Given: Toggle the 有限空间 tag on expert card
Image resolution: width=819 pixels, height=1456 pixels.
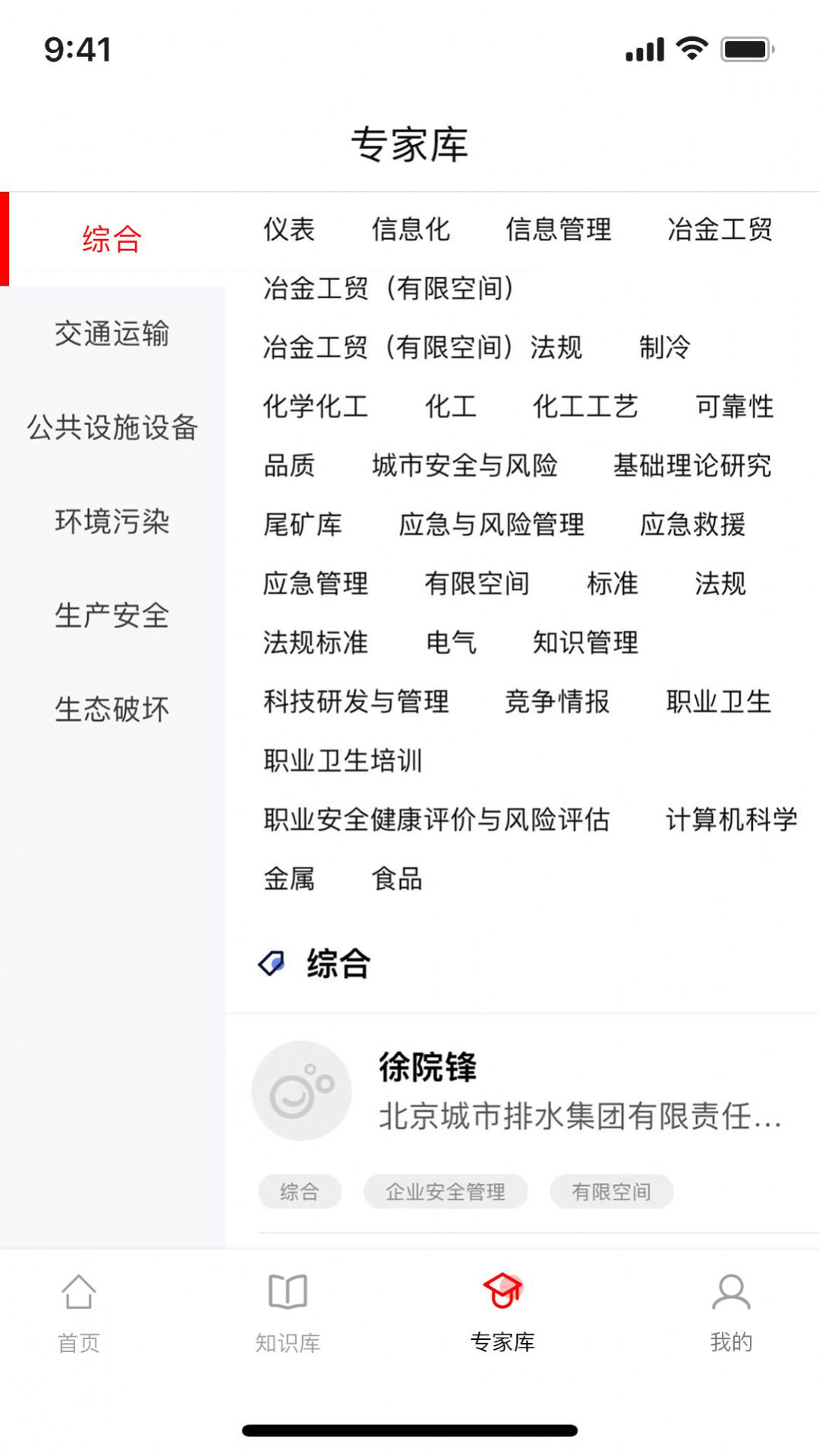Looking at the screenshot, I should point(613,1191).
